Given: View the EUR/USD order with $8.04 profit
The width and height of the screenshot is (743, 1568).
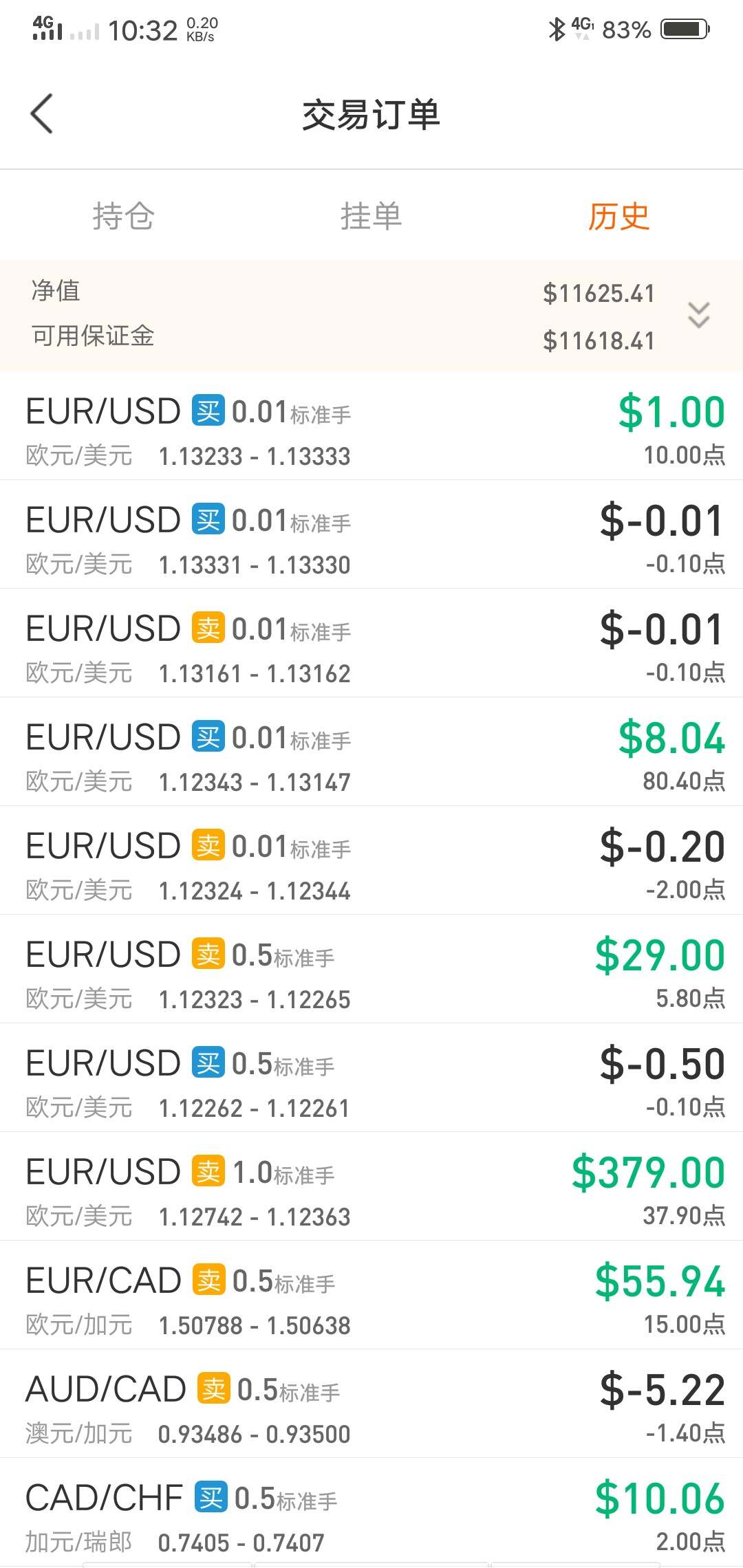Looking at the screenshot, I should 371,752.
